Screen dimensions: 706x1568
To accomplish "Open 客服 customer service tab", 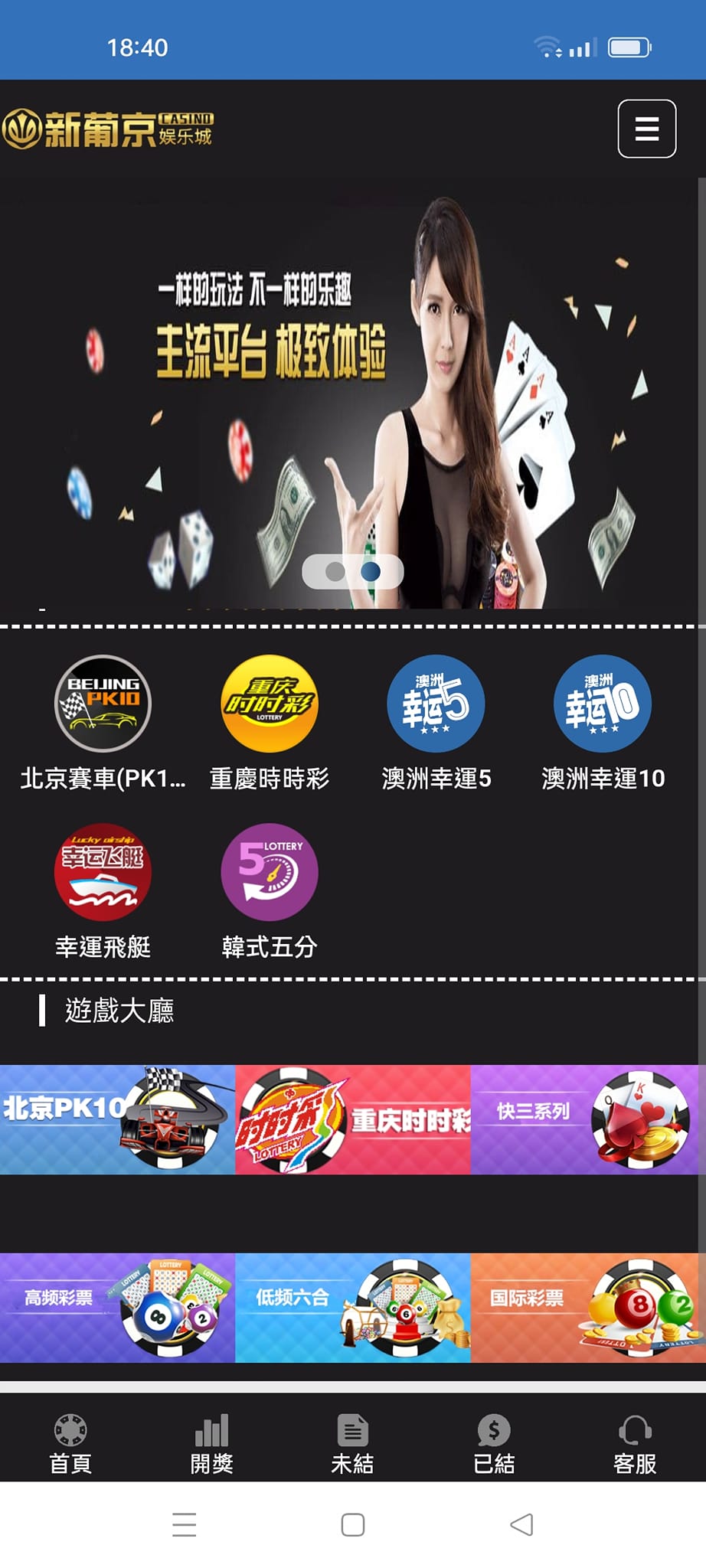I will click(635, 1443).
